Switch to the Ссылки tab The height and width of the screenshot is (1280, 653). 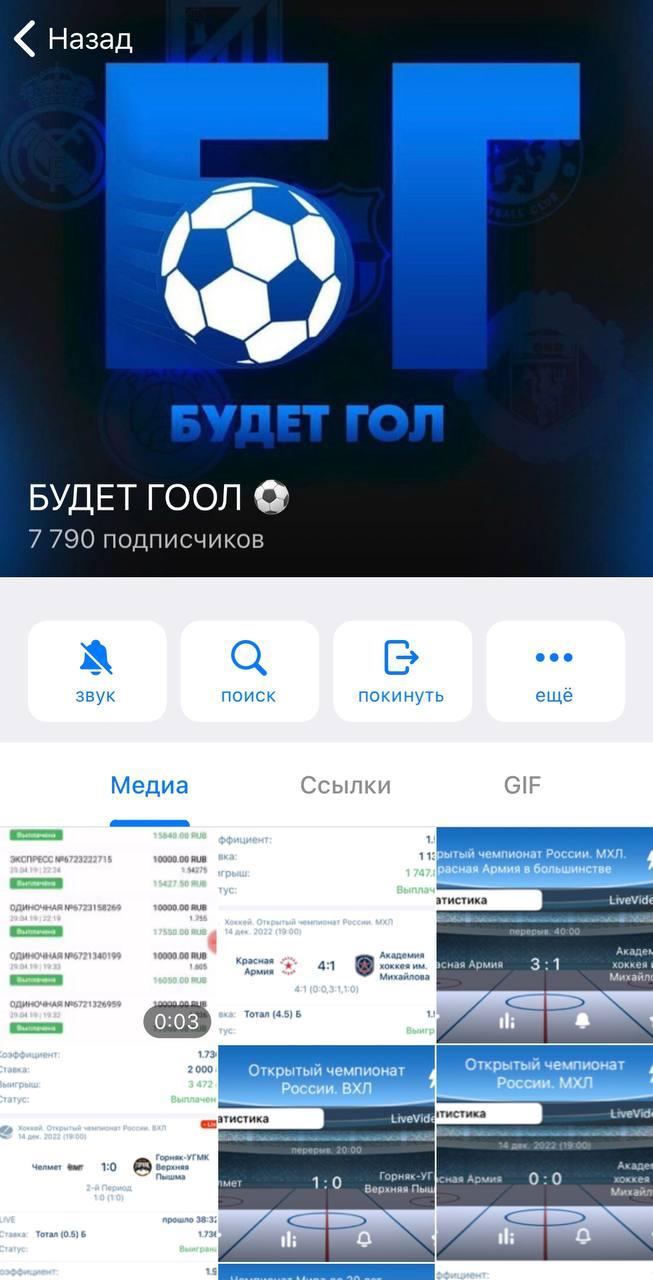345,786
